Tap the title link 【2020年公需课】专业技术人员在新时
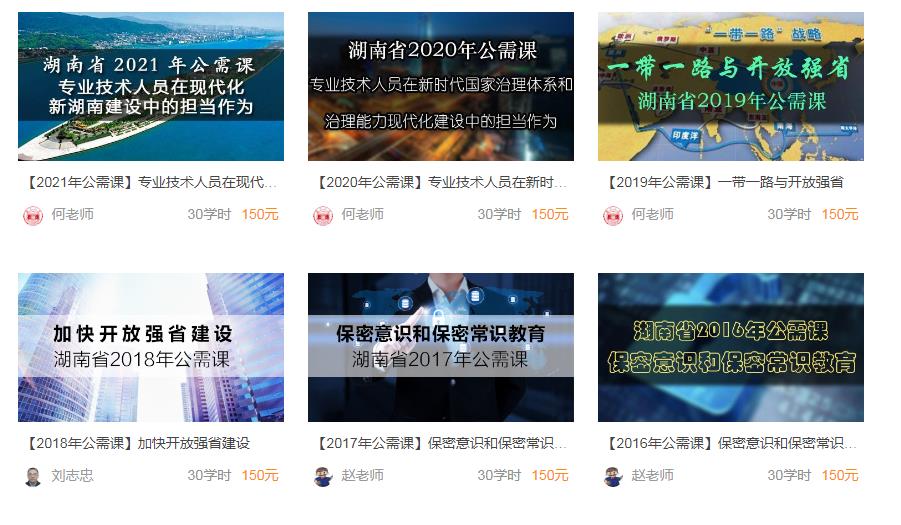Image resolution: width=901 pixels, height=525 pixels. pyautogui.click(x=440, y=183)
